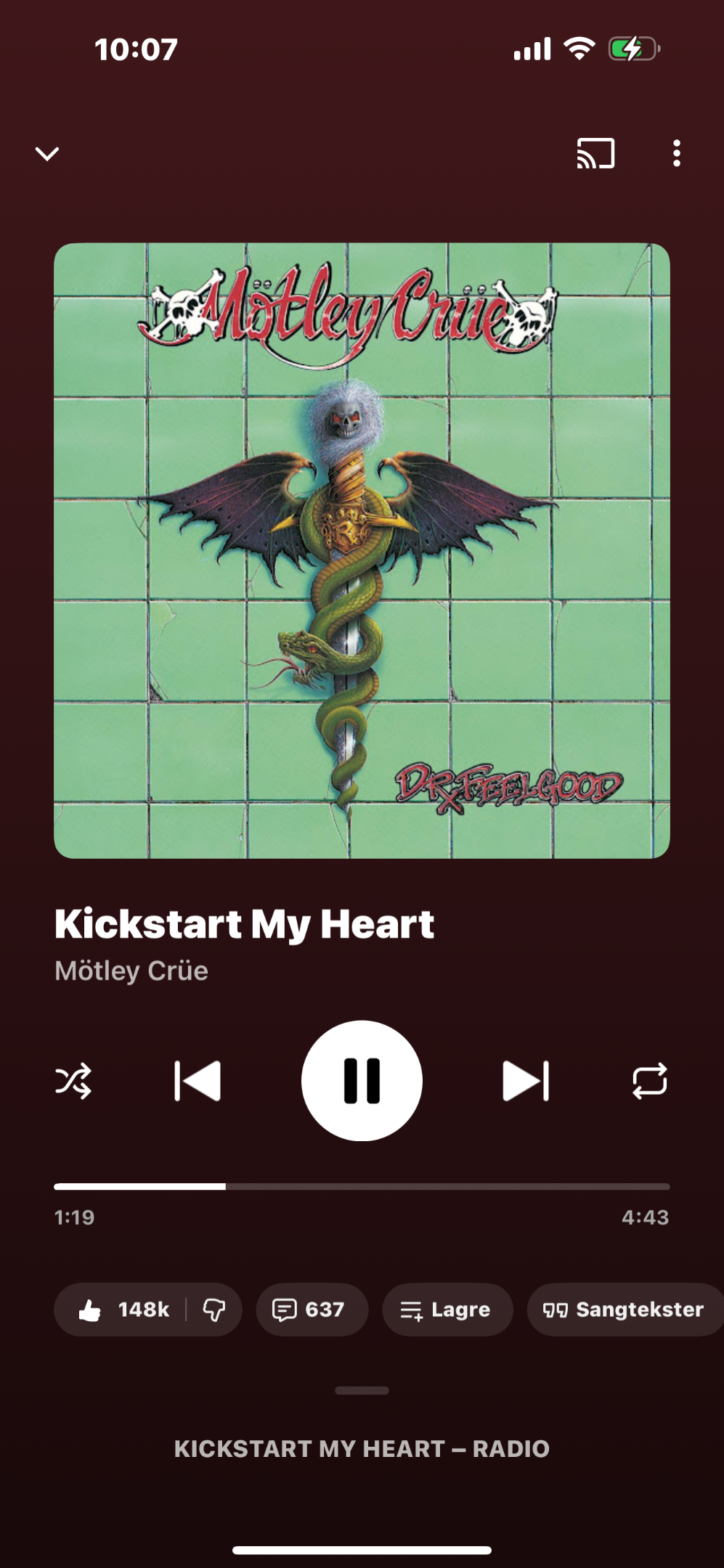
Task: Open the cast to device option
Action: (595, 153)
